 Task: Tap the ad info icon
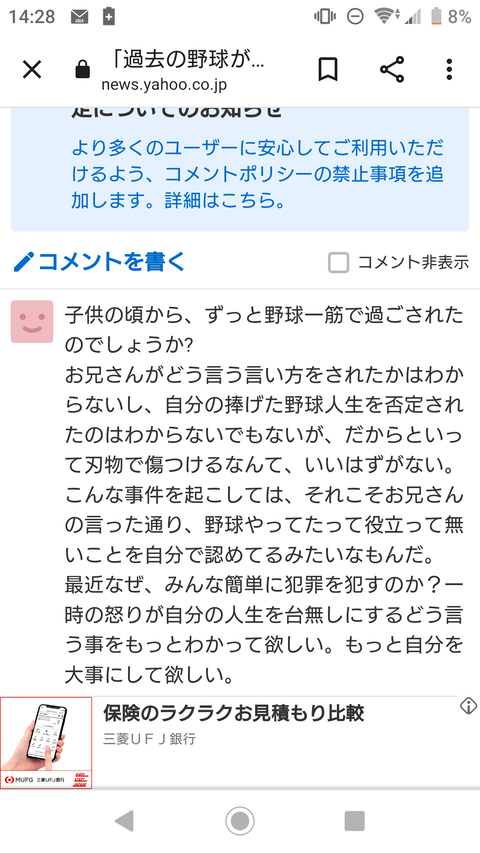click(468, 706)
